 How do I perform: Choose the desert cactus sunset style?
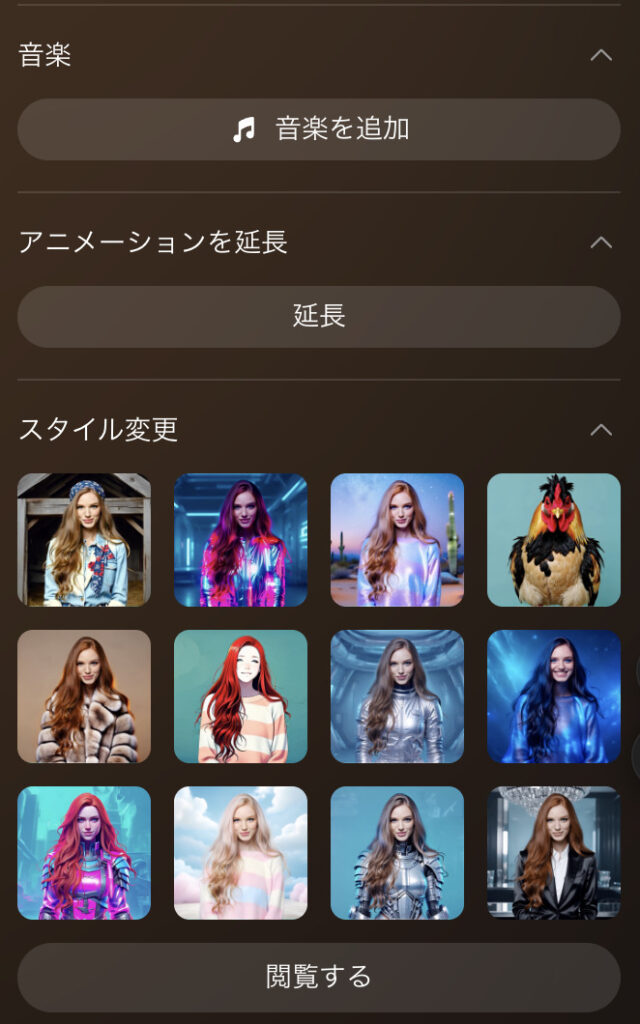(x=397, y=540)
